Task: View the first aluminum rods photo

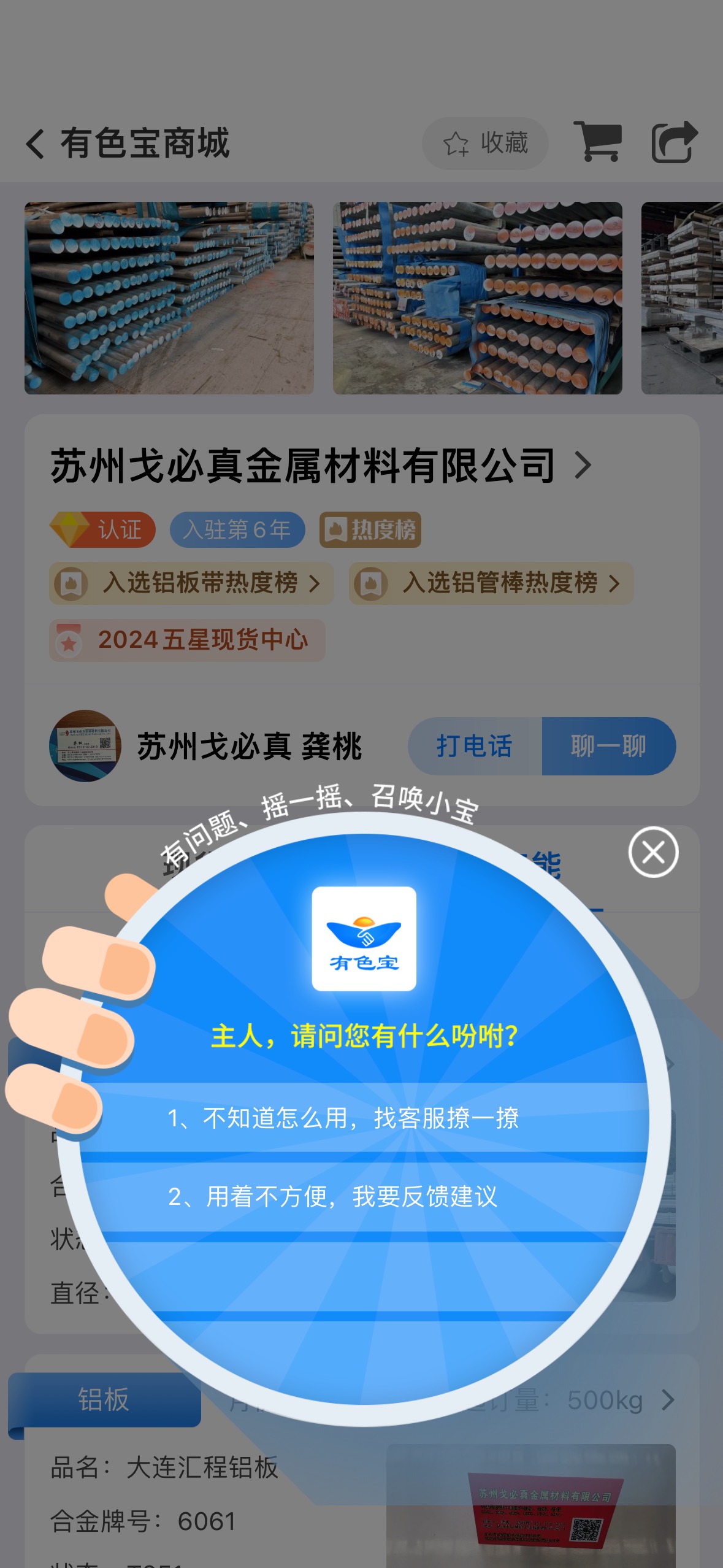Action: click(169, 298)
